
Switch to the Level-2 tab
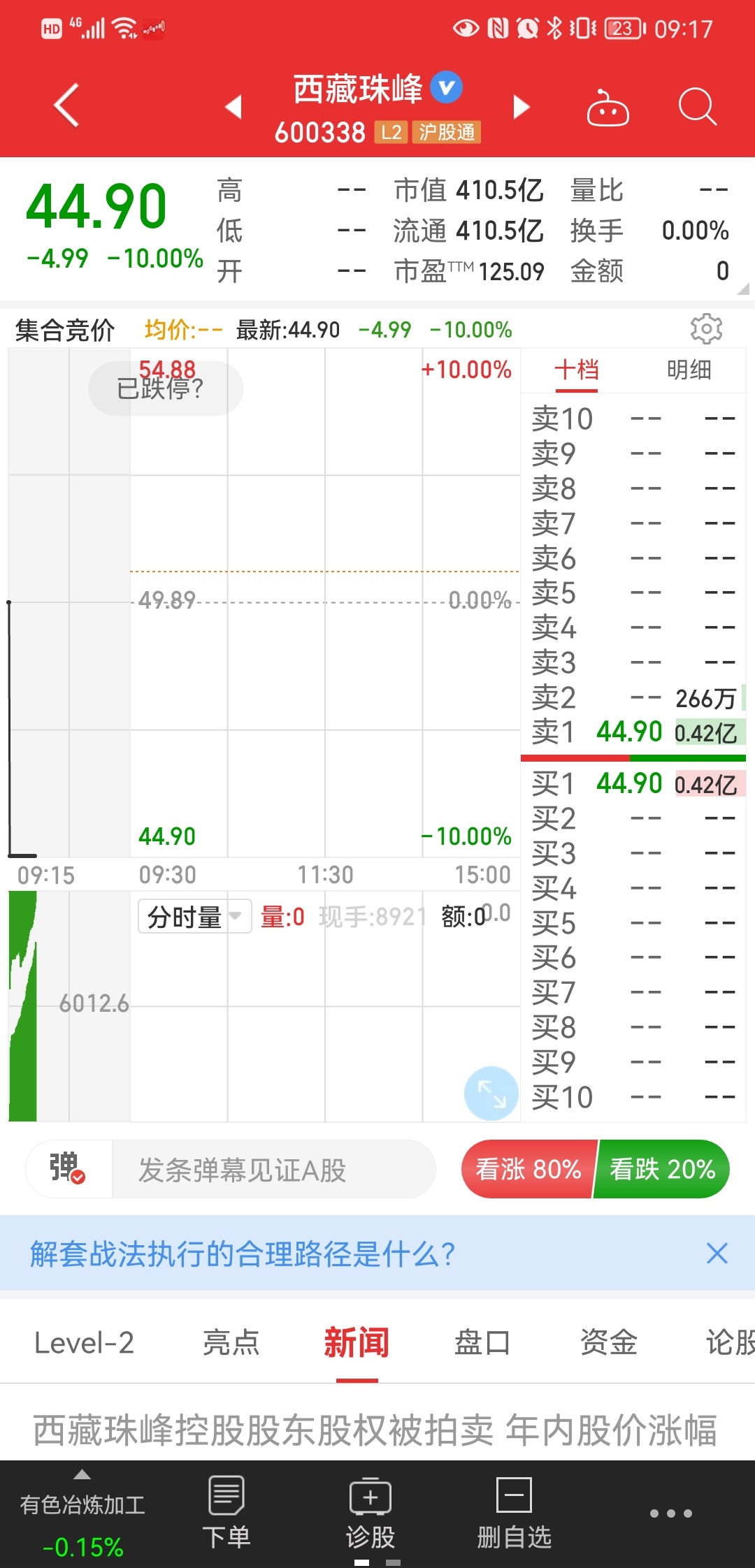84,1342
